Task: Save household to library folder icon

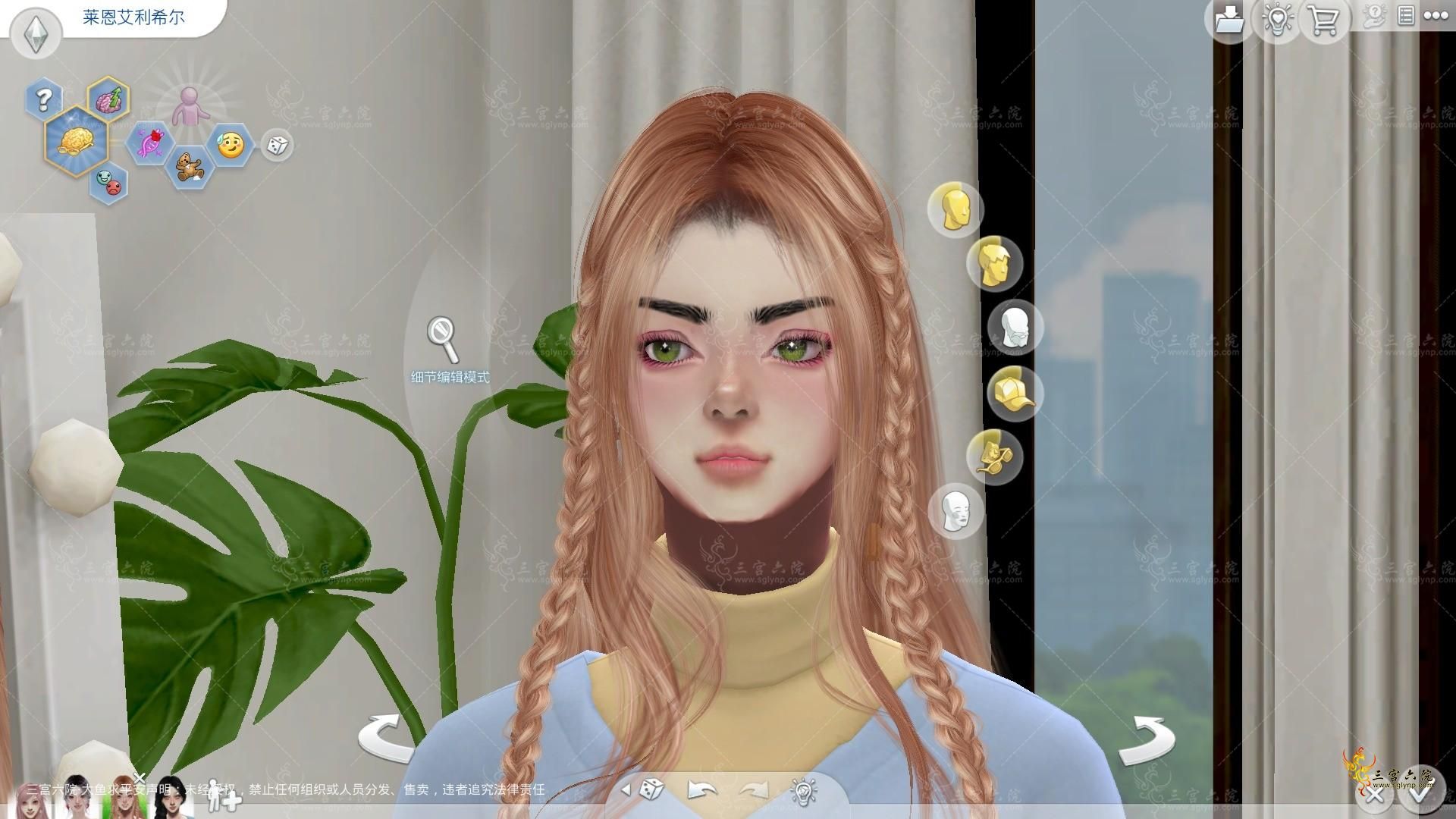Action: [x=1229, y=20]
